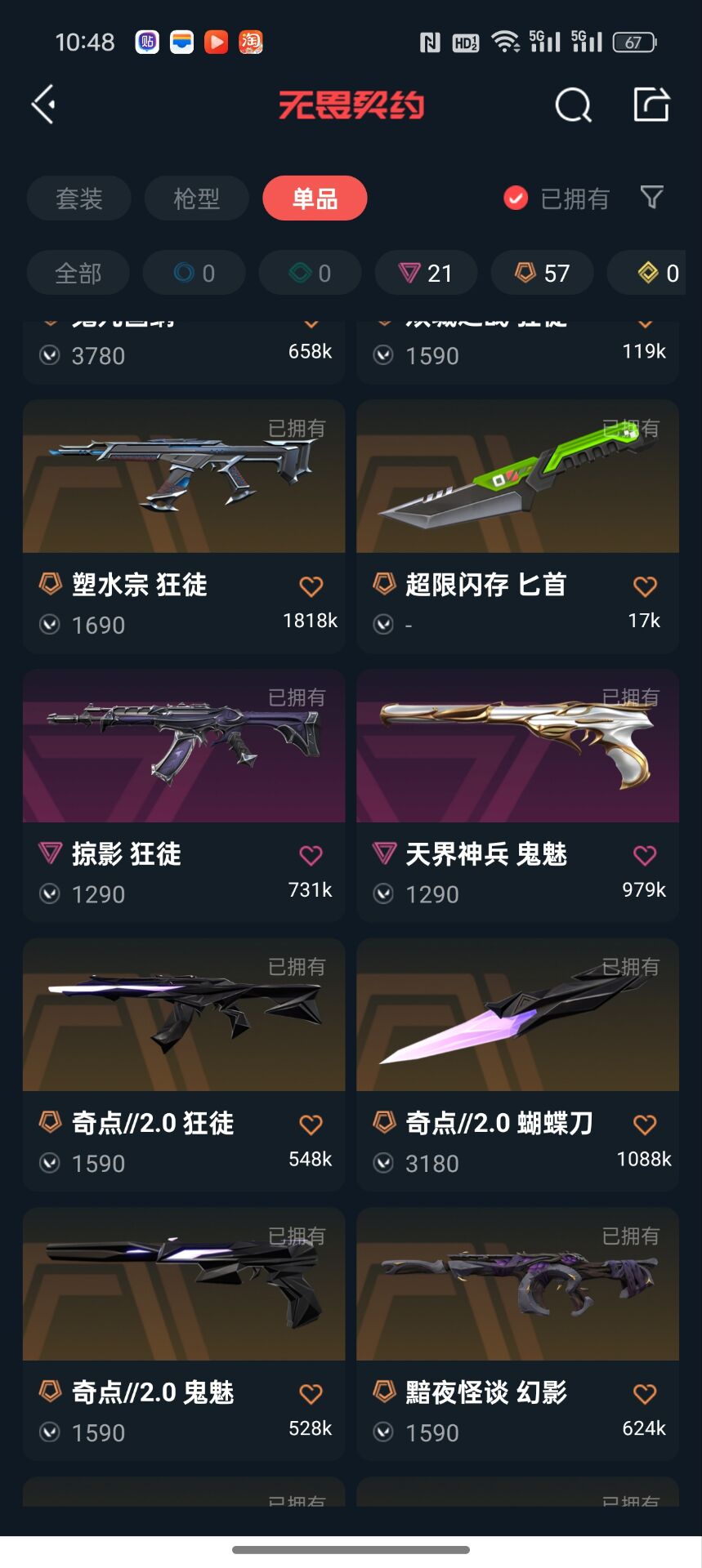Tap the share icon at the top right

[x=651, y=105]
